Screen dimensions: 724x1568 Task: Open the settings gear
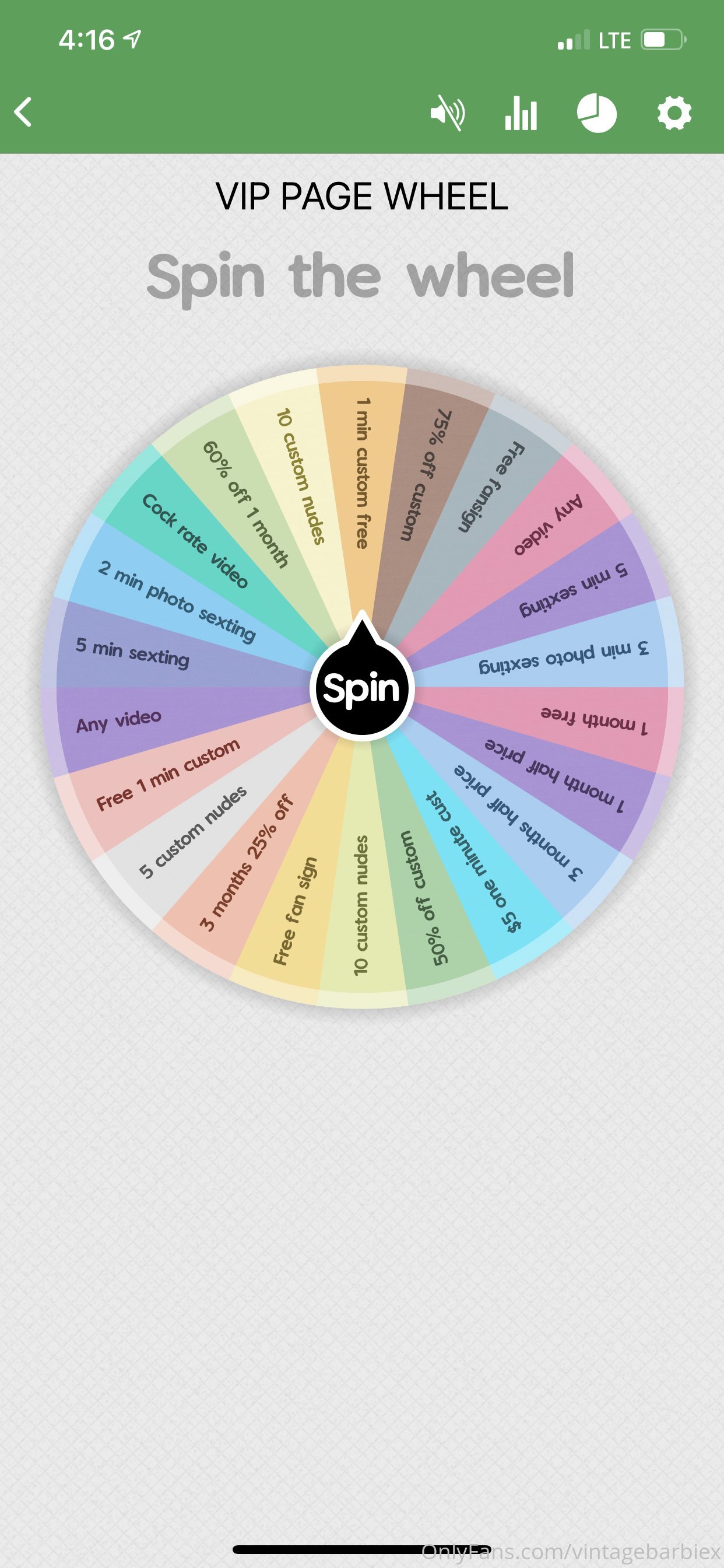tap(674, 113)
